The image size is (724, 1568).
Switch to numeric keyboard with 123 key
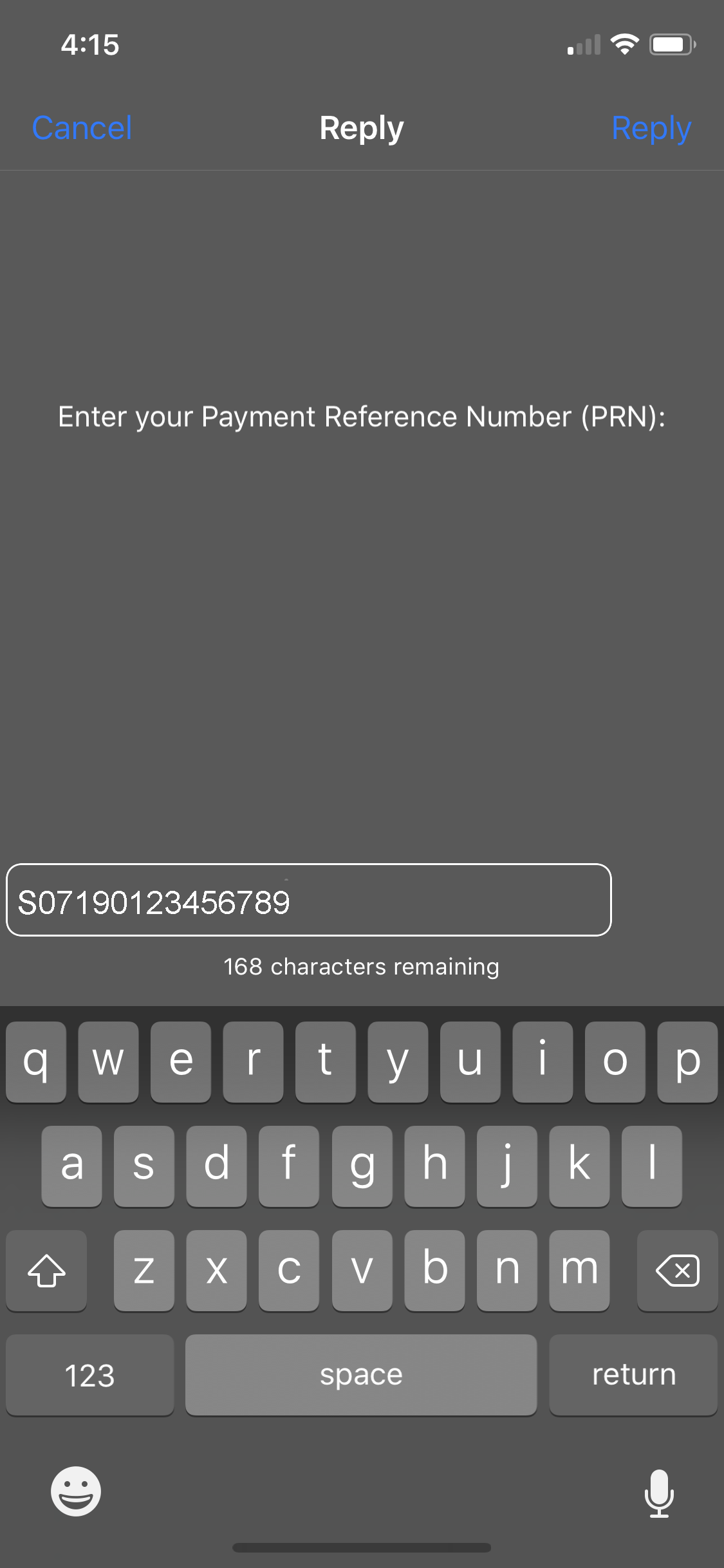90,1374
